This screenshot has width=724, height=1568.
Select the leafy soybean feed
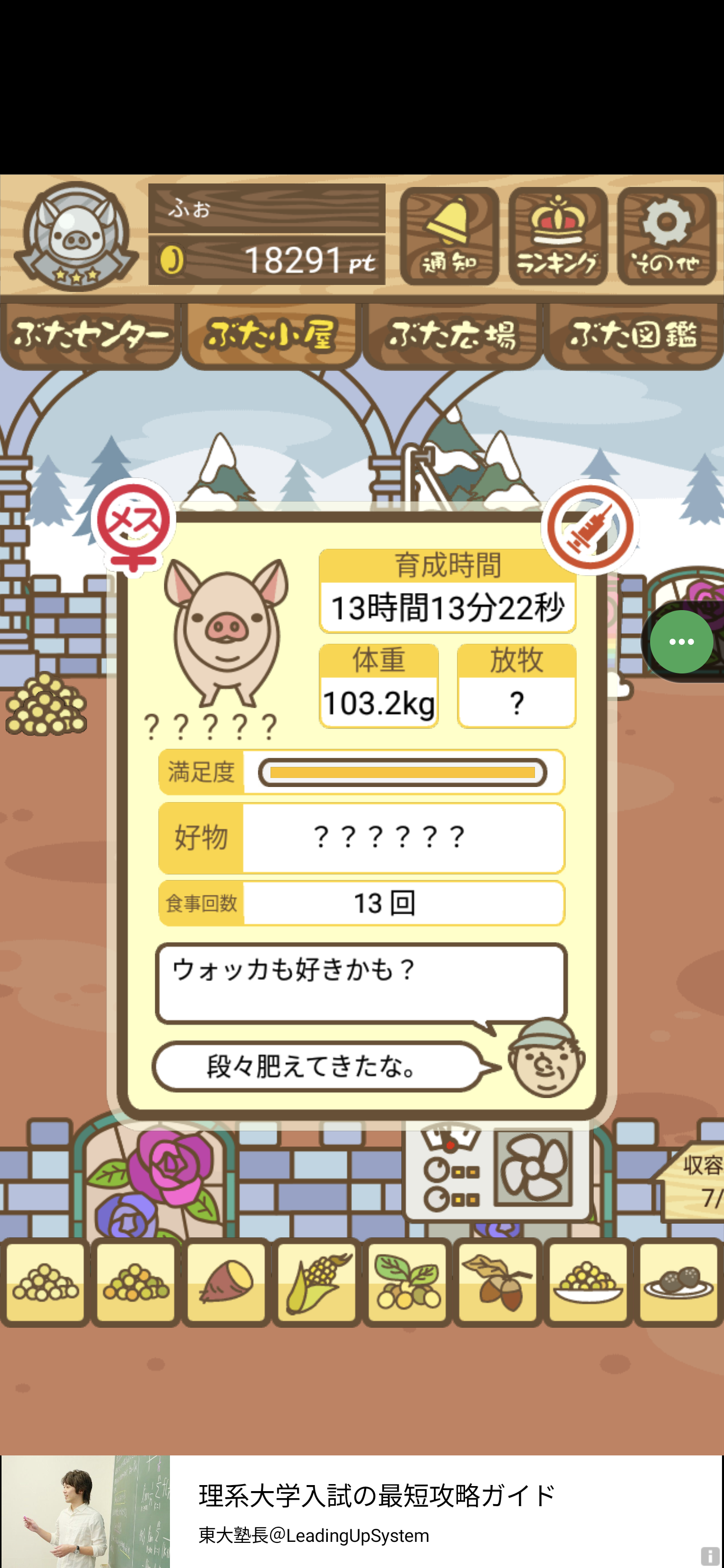click(x=407, y=1282)
